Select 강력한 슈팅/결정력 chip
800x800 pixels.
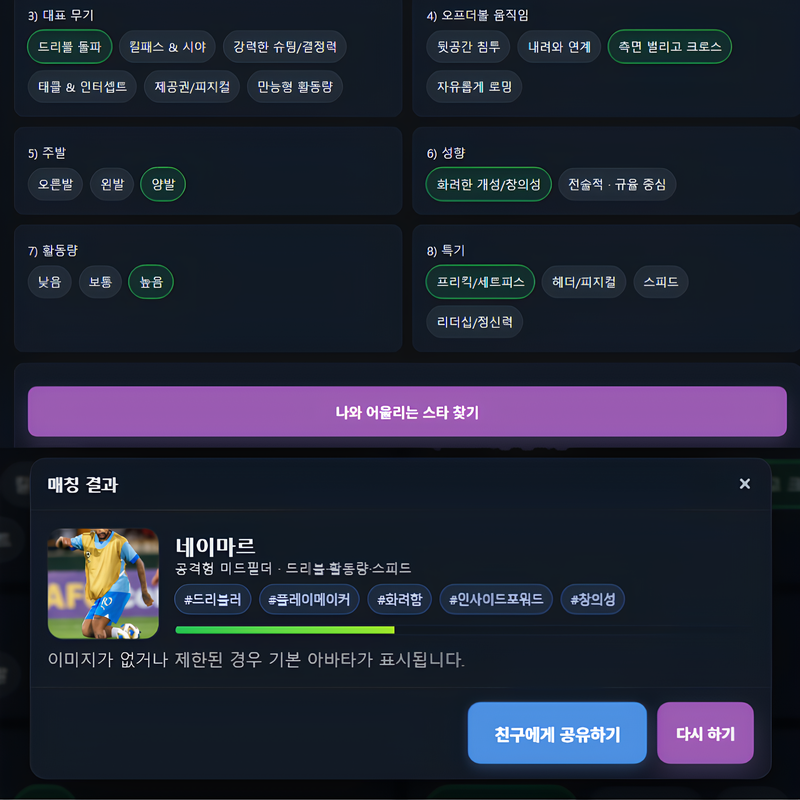coord(284,47)
